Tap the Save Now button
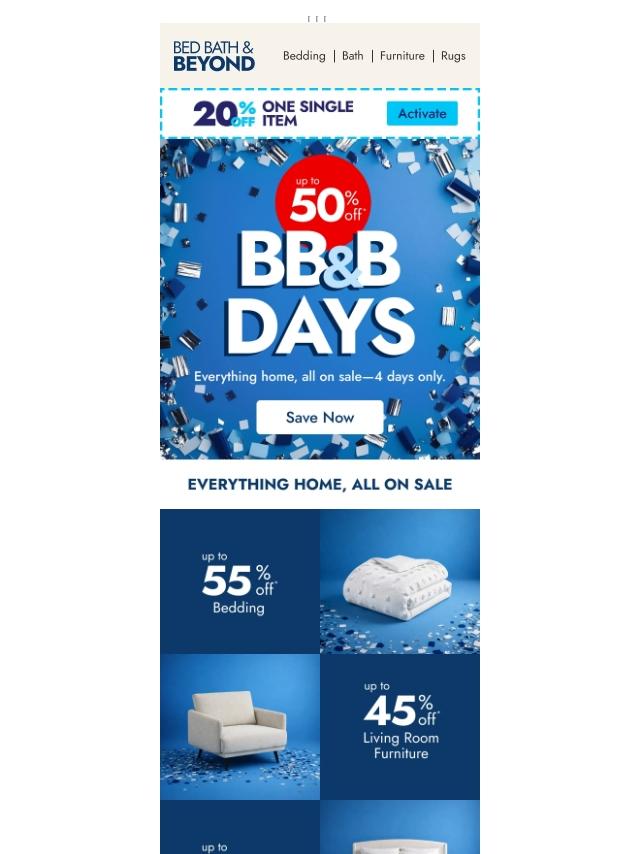The image size is (640, 854). [x=320, y=417]
